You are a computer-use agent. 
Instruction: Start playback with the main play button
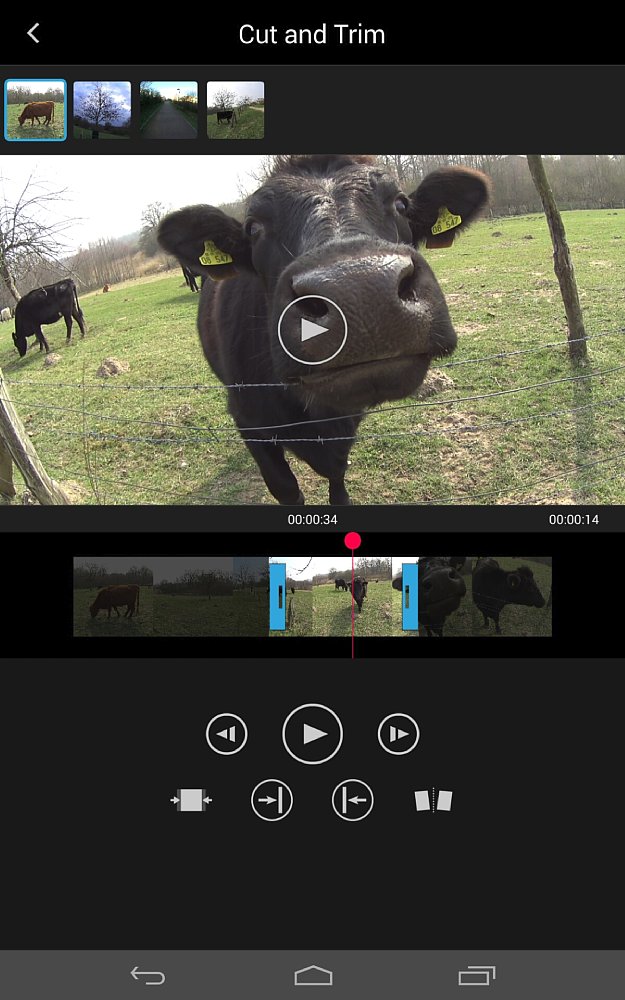tap(313, 734)
